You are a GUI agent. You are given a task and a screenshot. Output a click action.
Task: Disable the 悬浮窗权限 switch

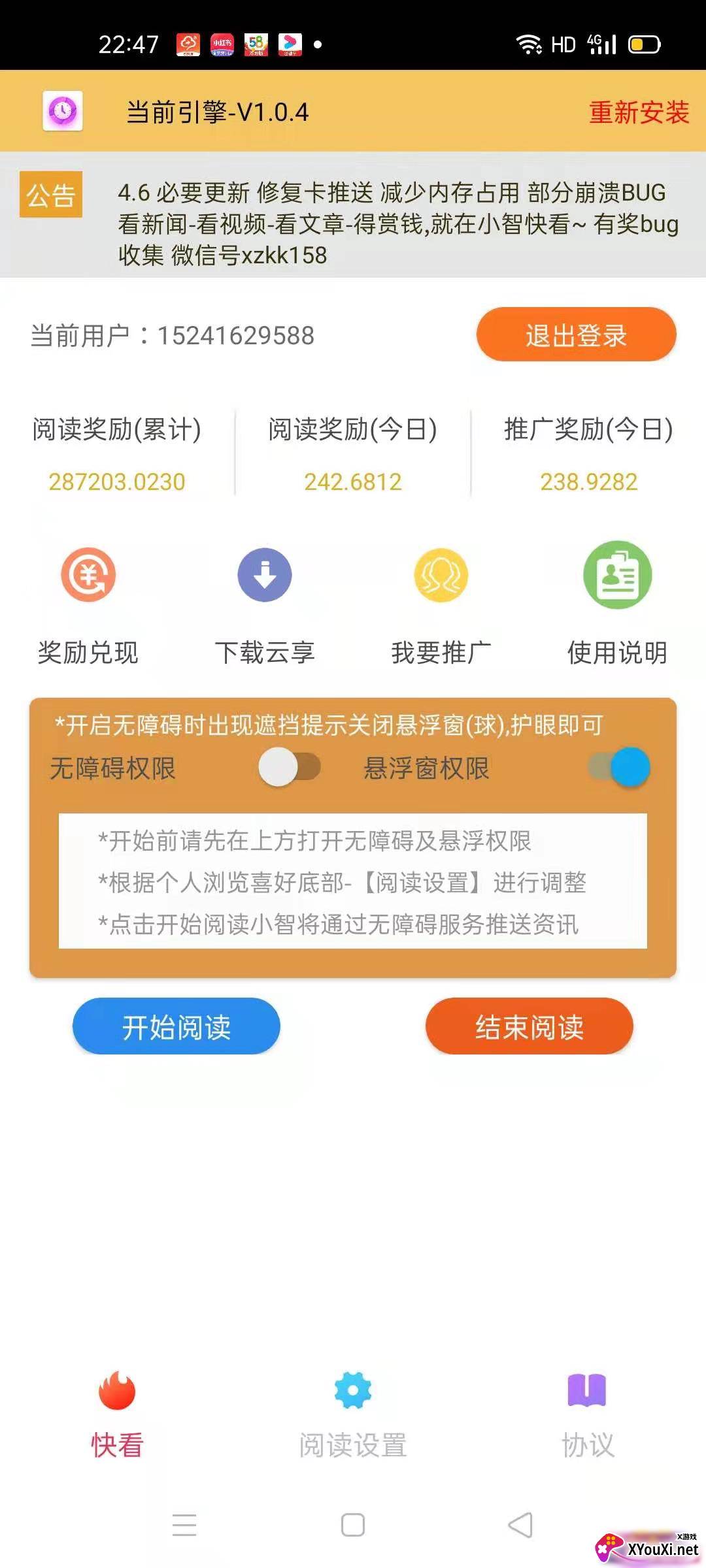click(x=618, y=767)
